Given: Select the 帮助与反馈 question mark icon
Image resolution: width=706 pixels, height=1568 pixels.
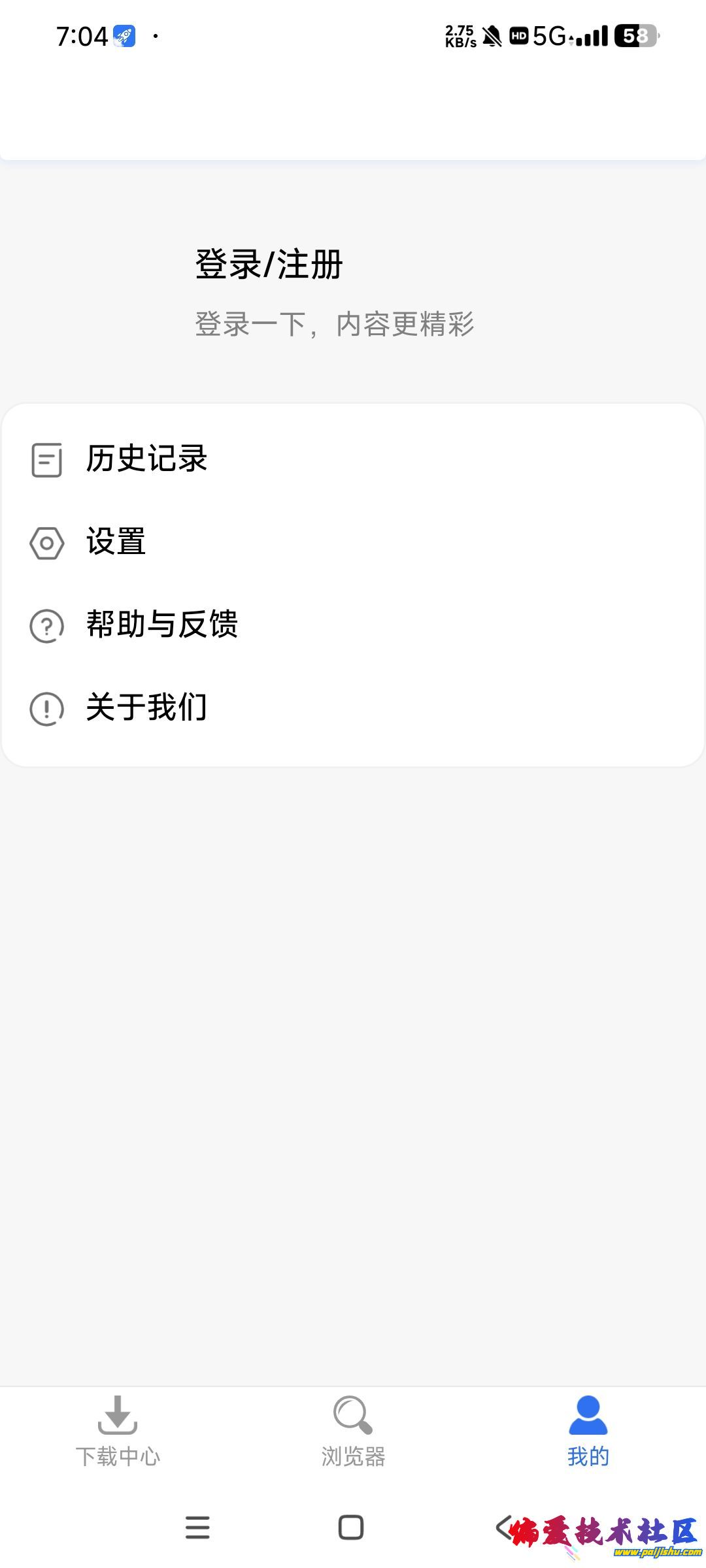Looking at the screenshot, I should click(x=46, y=626).
